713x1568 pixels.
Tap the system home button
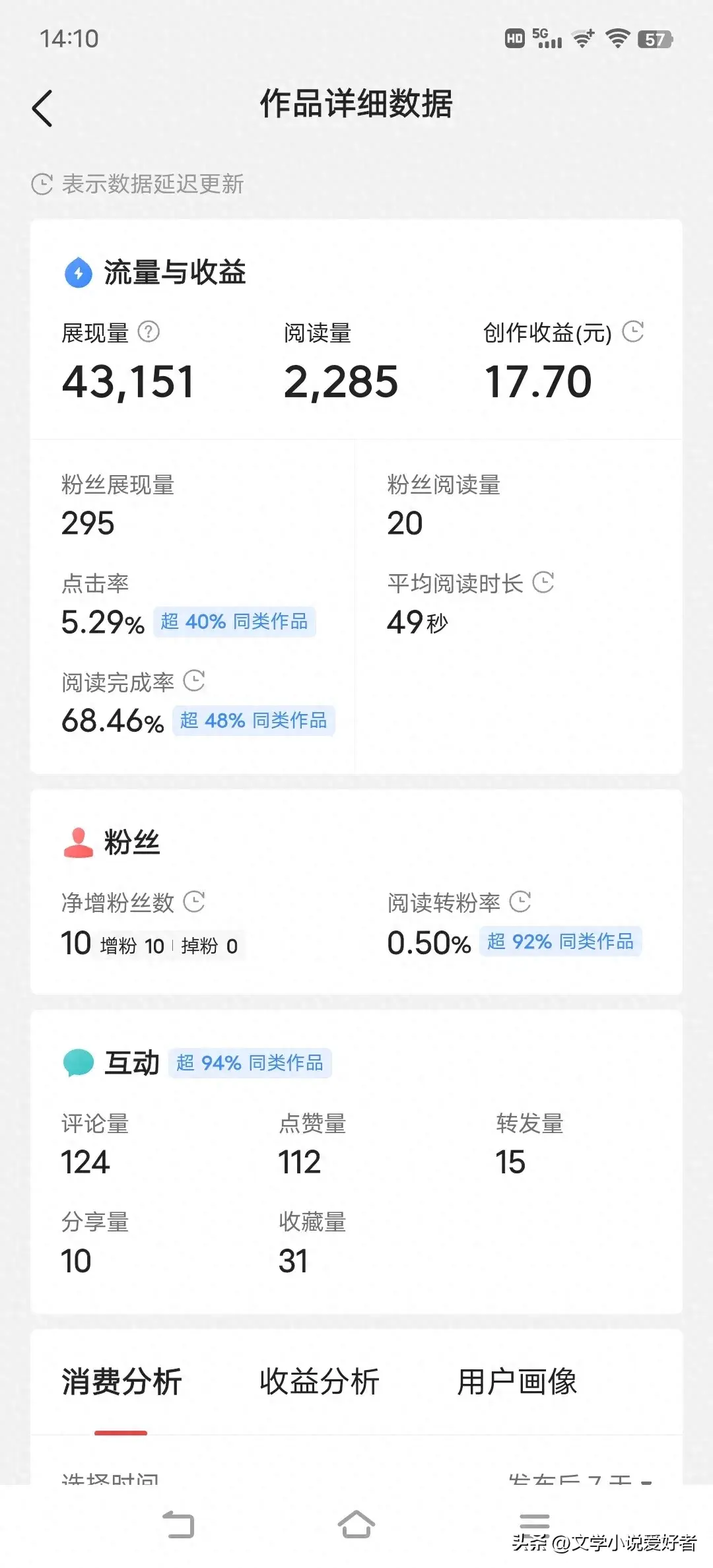(x=356, y=1524)
